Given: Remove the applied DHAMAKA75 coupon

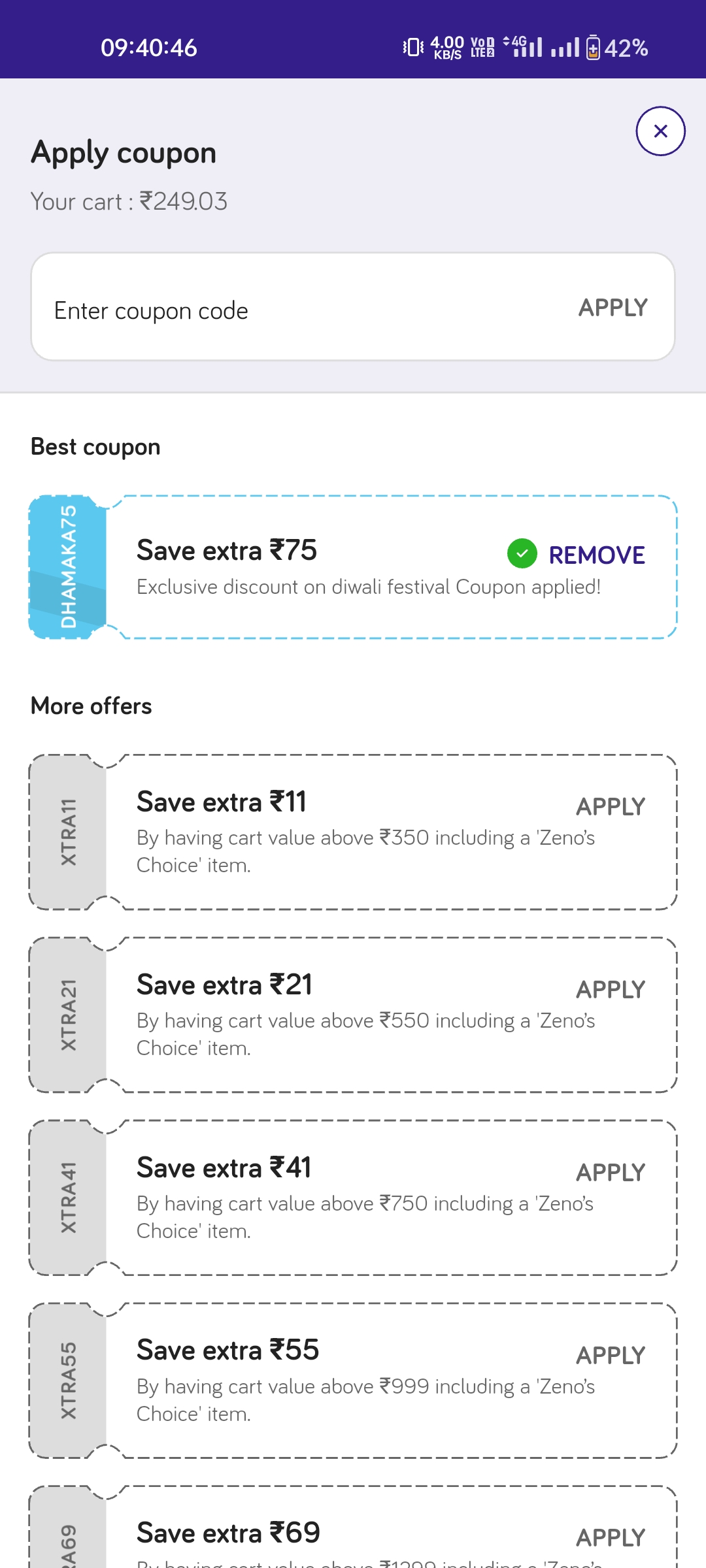Looking at the screenshot, I should point(596,555).
